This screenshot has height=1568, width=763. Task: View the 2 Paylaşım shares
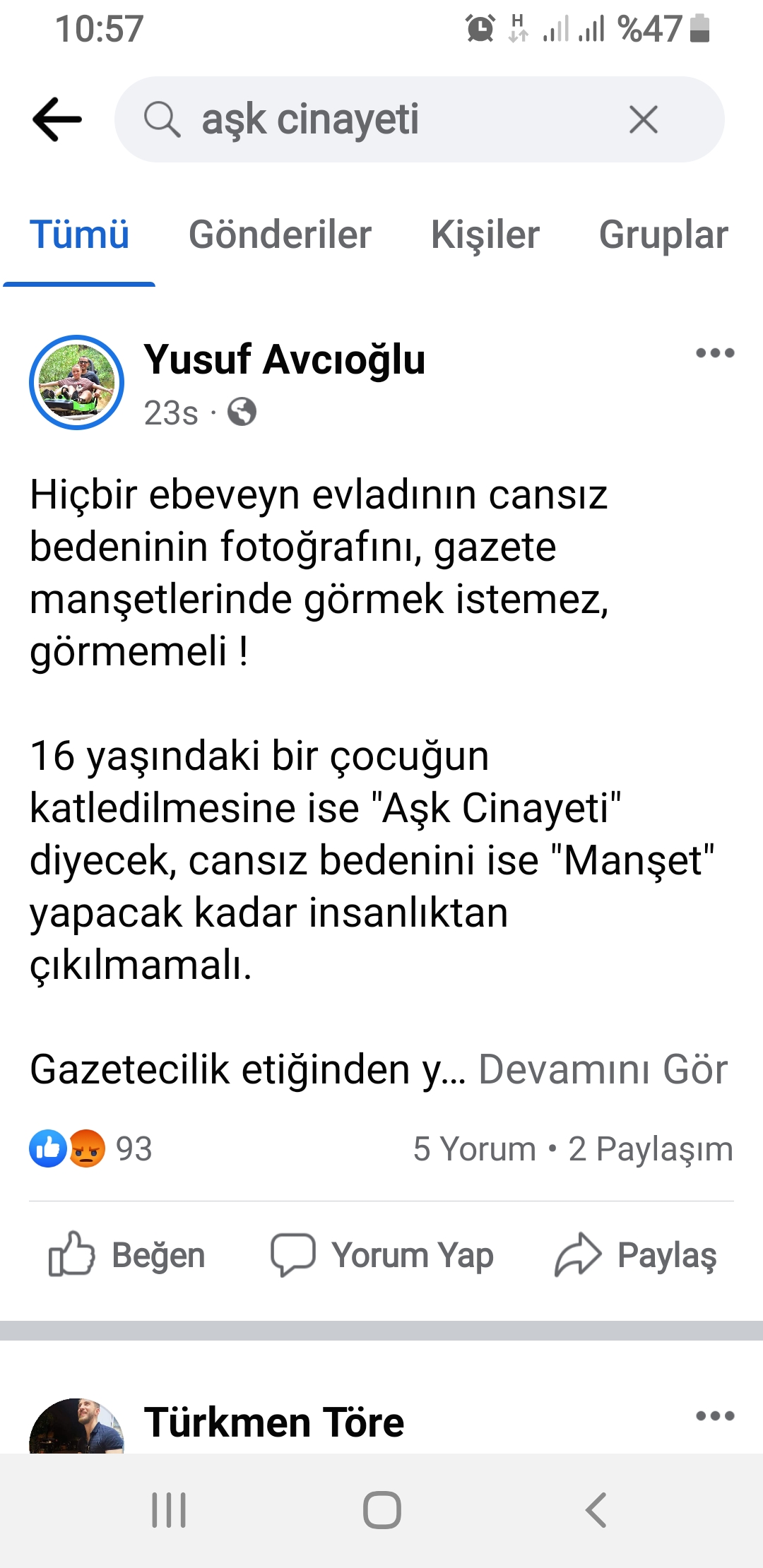coord(650,1149)
